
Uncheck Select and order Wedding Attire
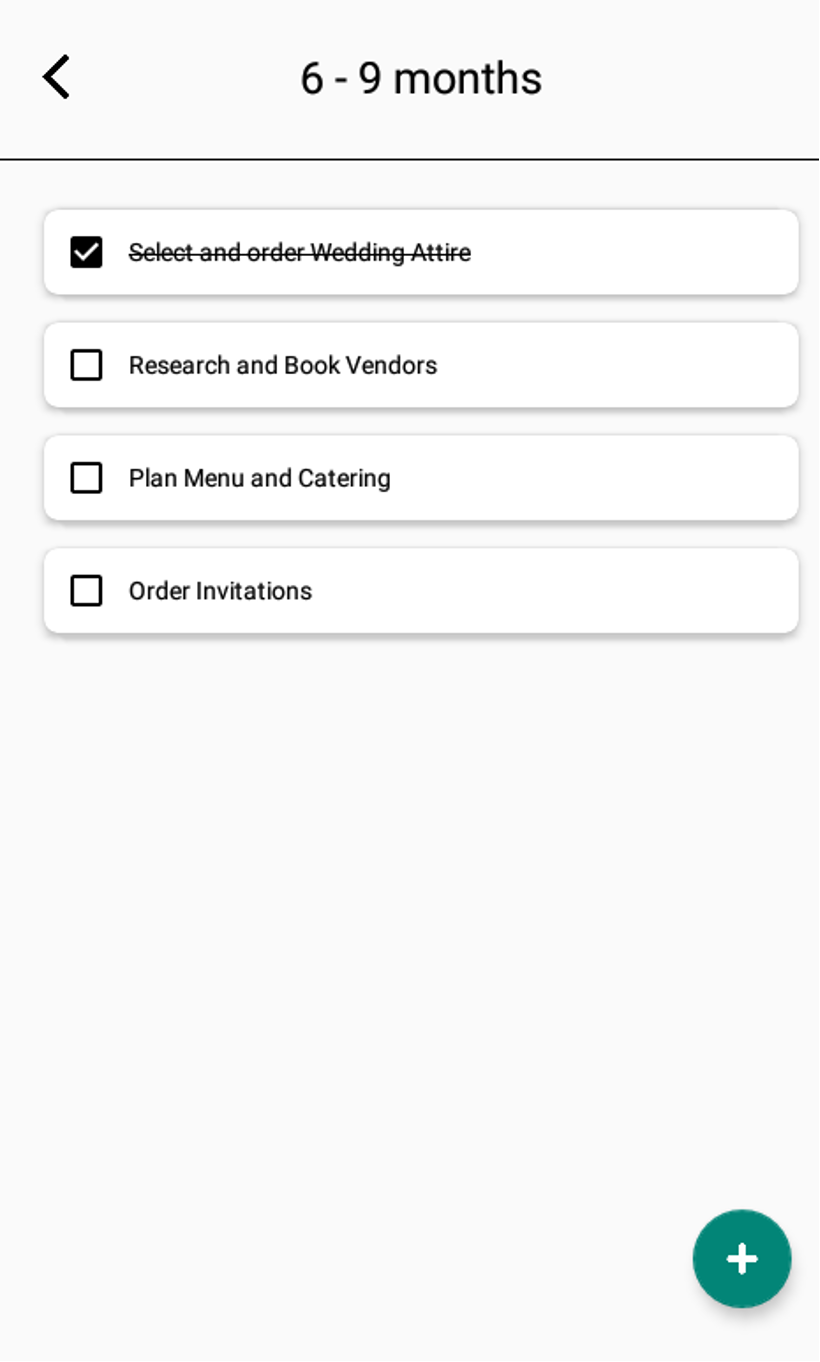coord(86,252)
